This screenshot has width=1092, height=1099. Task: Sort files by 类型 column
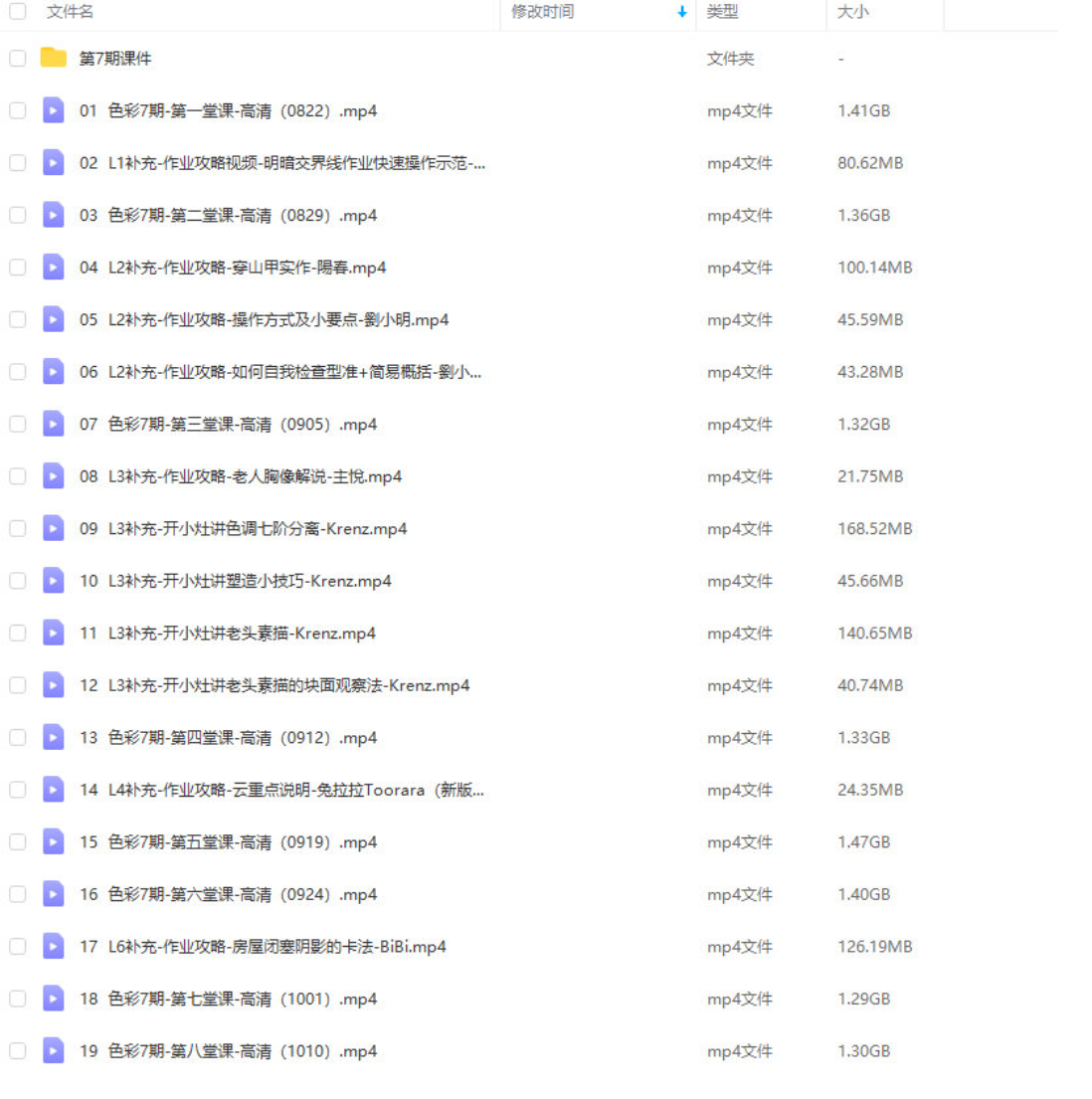722,12
